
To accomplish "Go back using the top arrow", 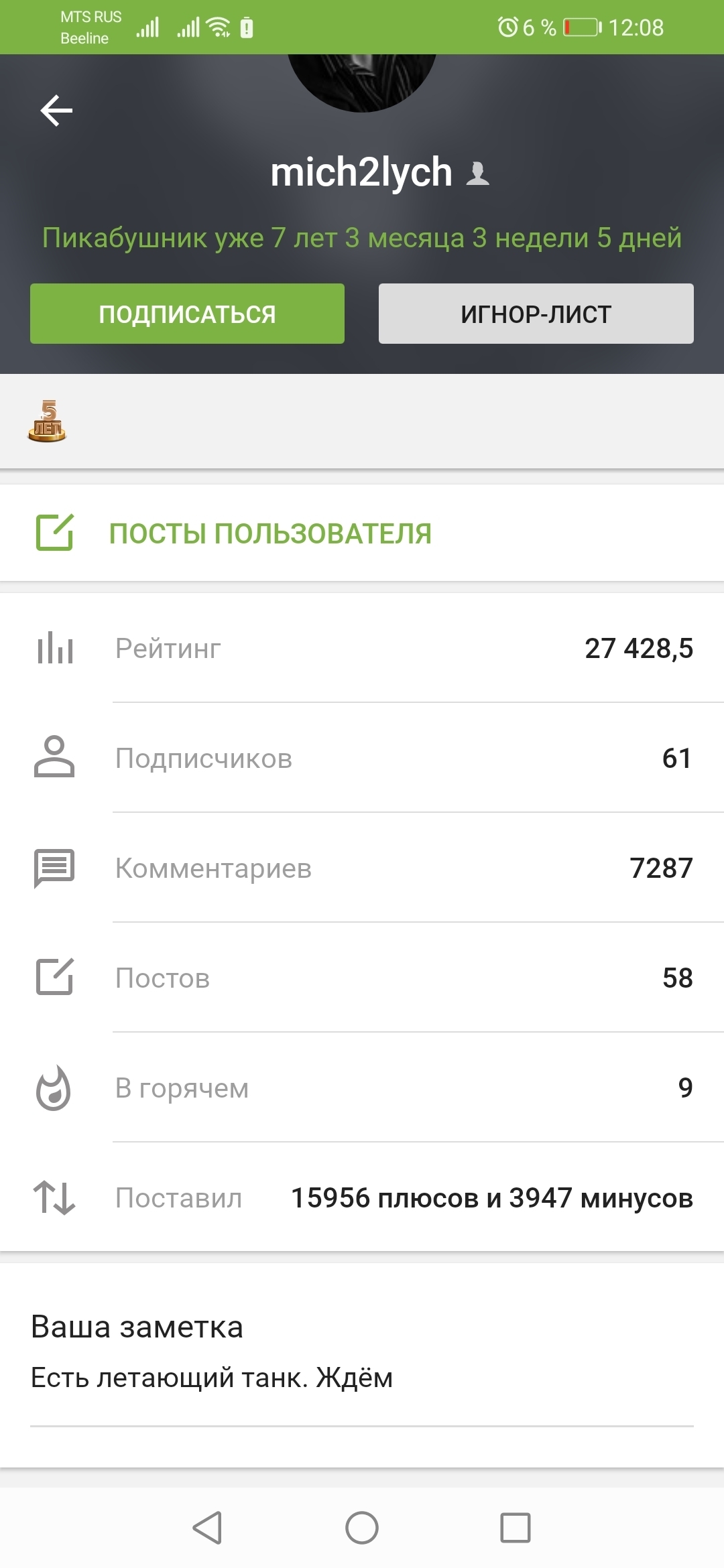I will [x=56, y=111].
